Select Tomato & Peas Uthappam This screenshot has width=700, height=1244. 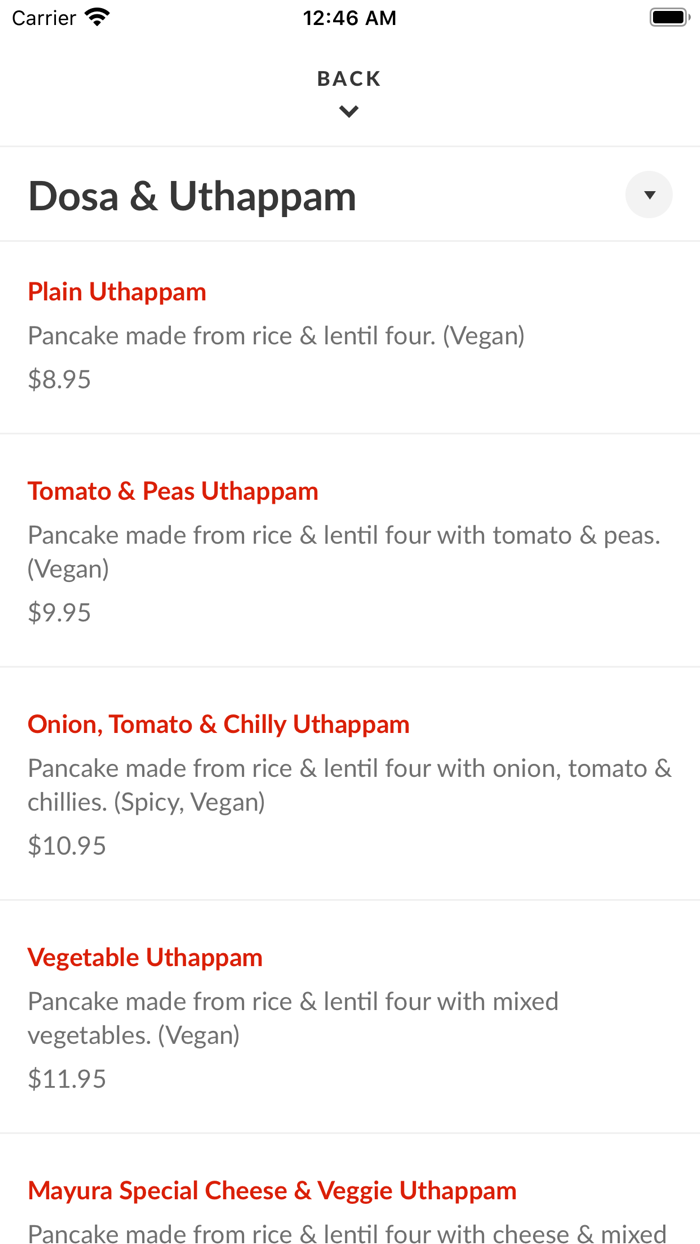(173, 491)
